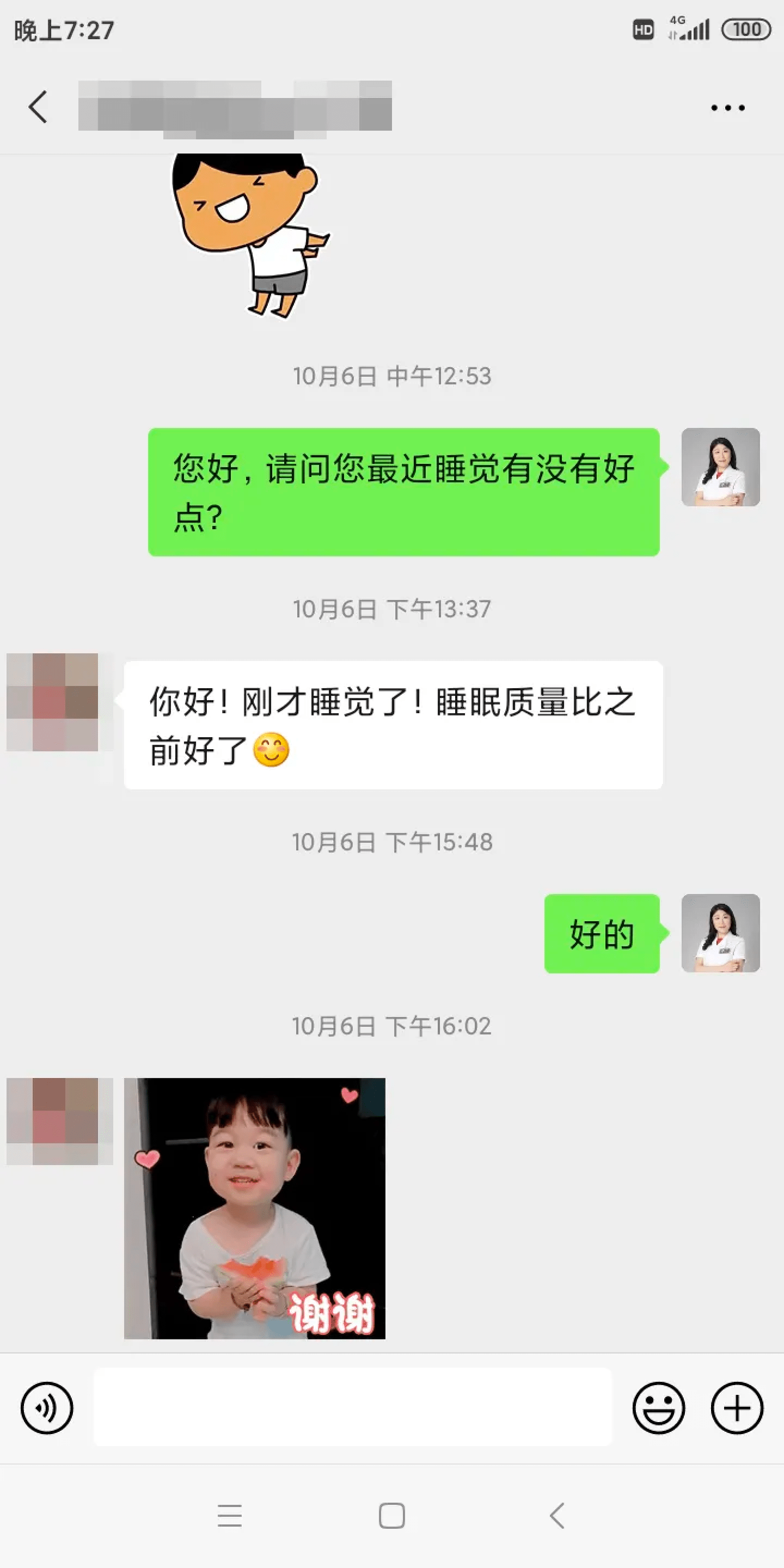784x1568 pixels.
Task: Open contact avatar beside 睡眠质量 message
Action: tap(52, 702)
